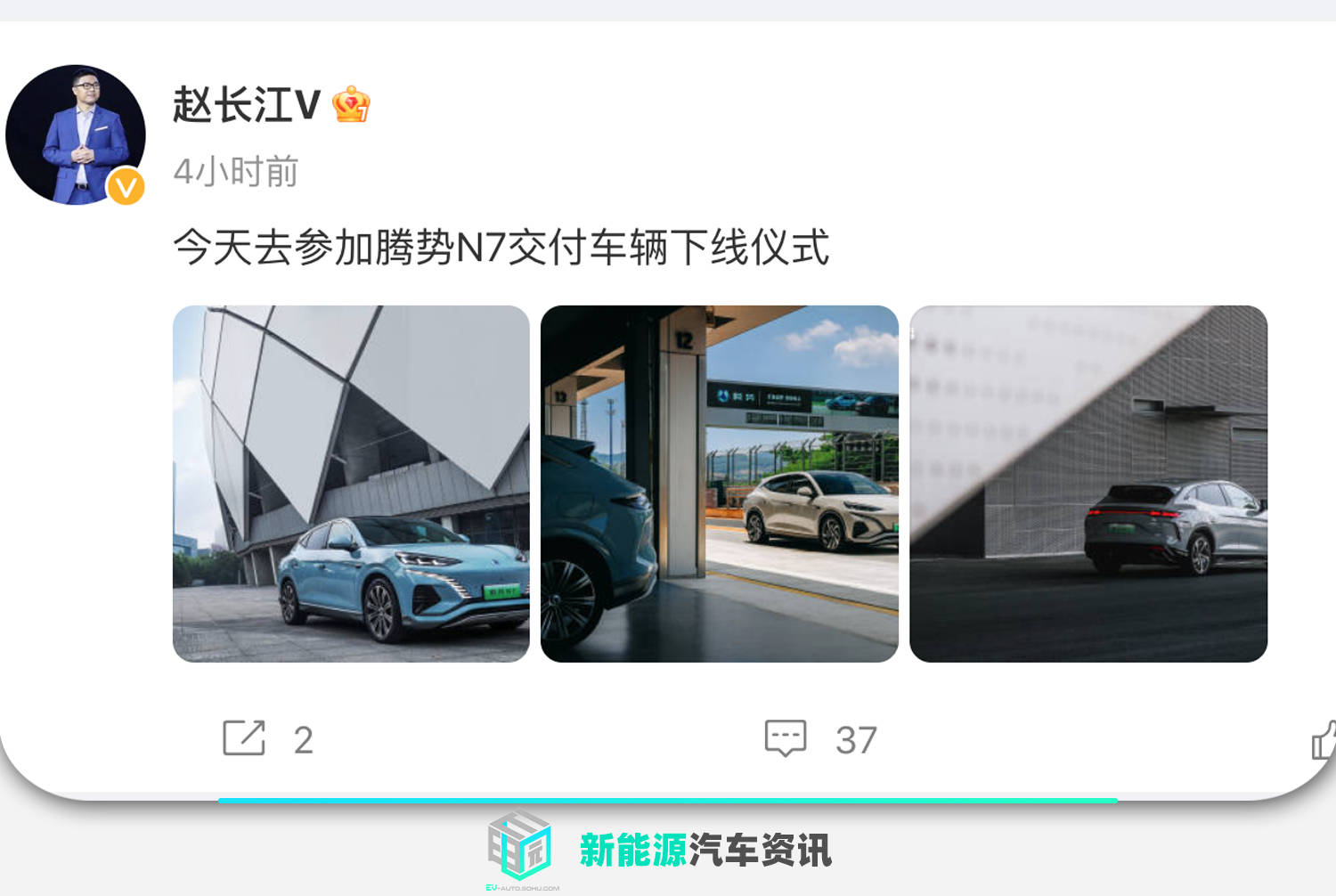This screenshot has height=896, width=1336.
Task: Open 赵长江V's profile avatar
Action: coord(76,134)
